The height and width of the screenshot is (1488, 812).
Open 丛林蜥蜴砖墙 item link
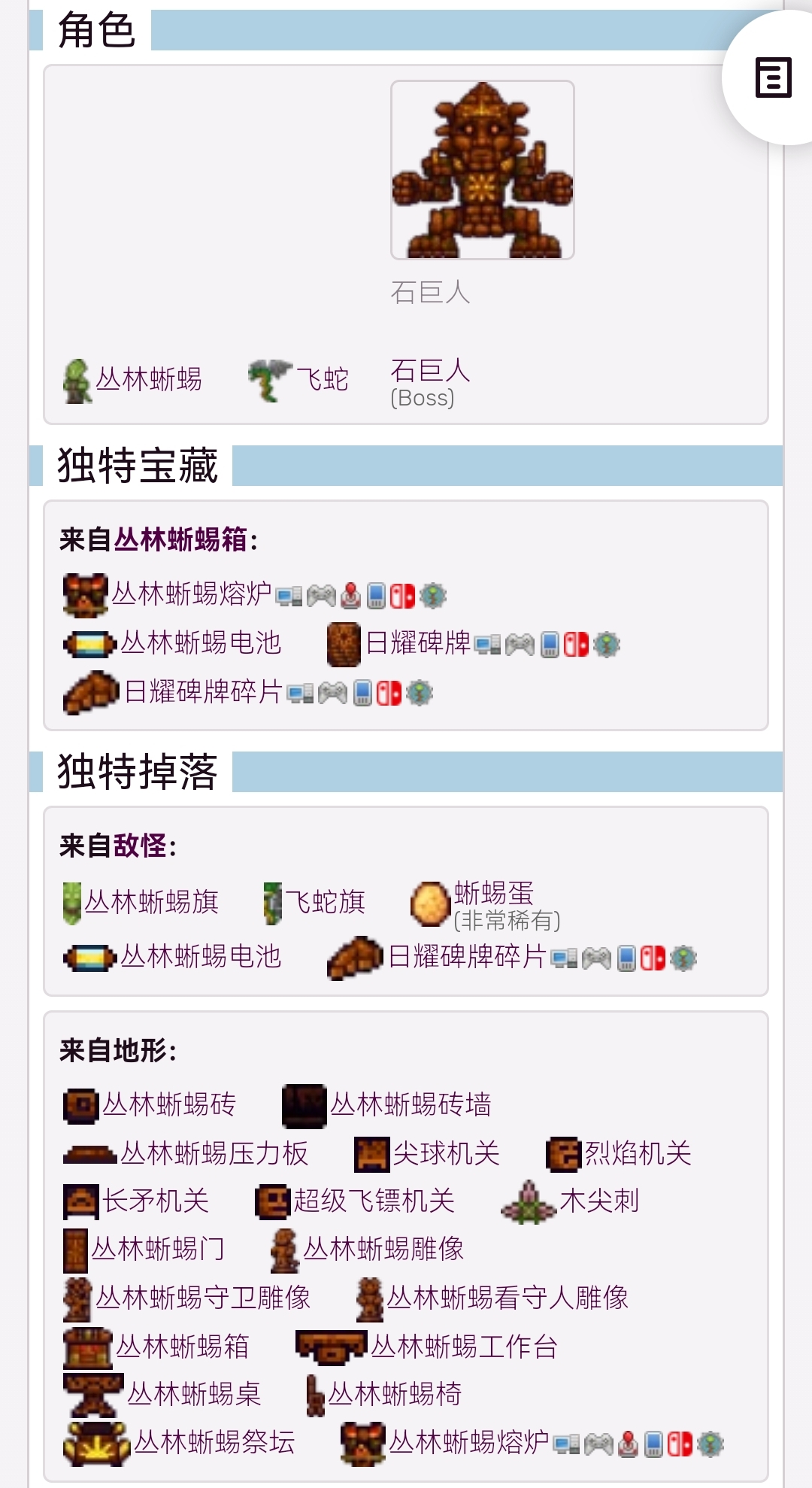click(411, 1105)
